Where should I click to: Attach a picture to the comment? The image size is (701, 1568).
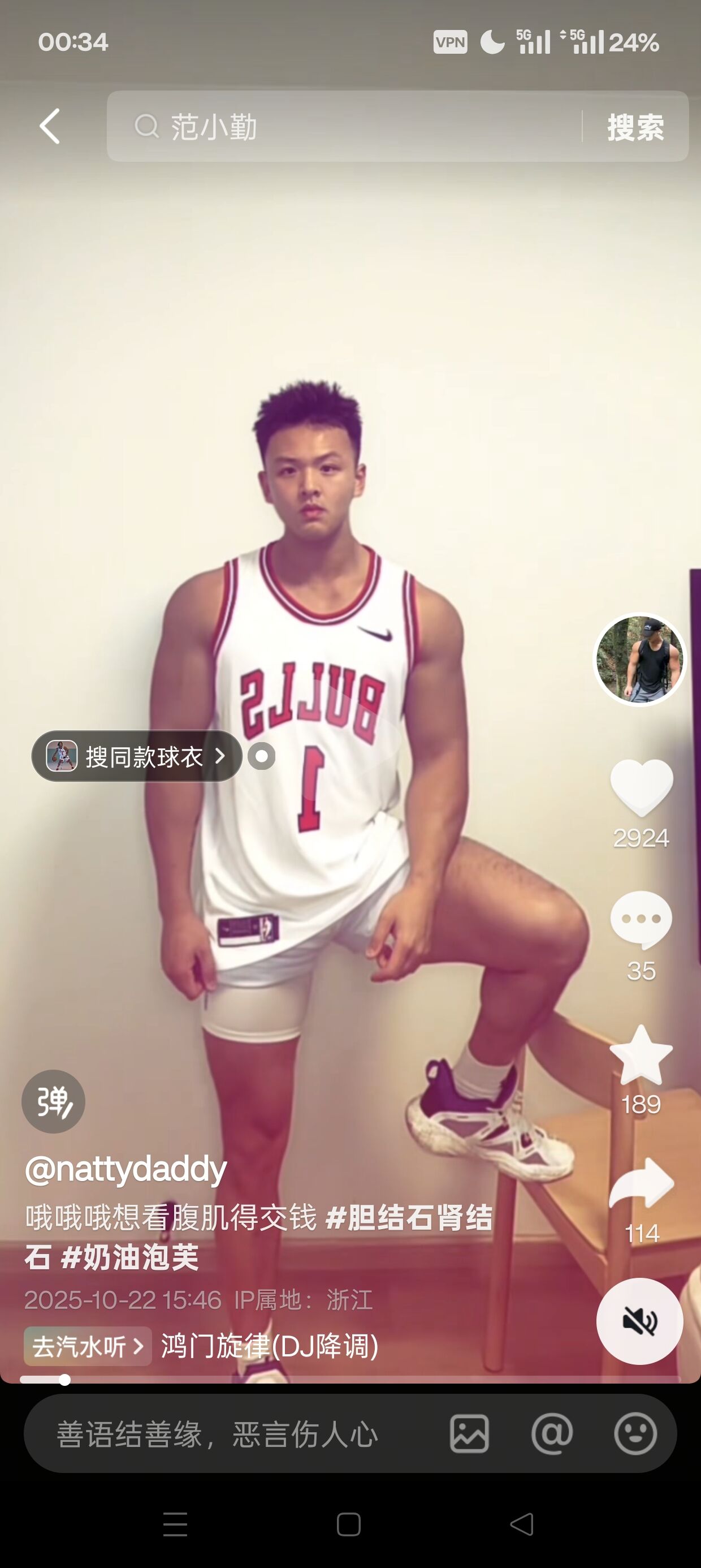[x=469, y=1434]
